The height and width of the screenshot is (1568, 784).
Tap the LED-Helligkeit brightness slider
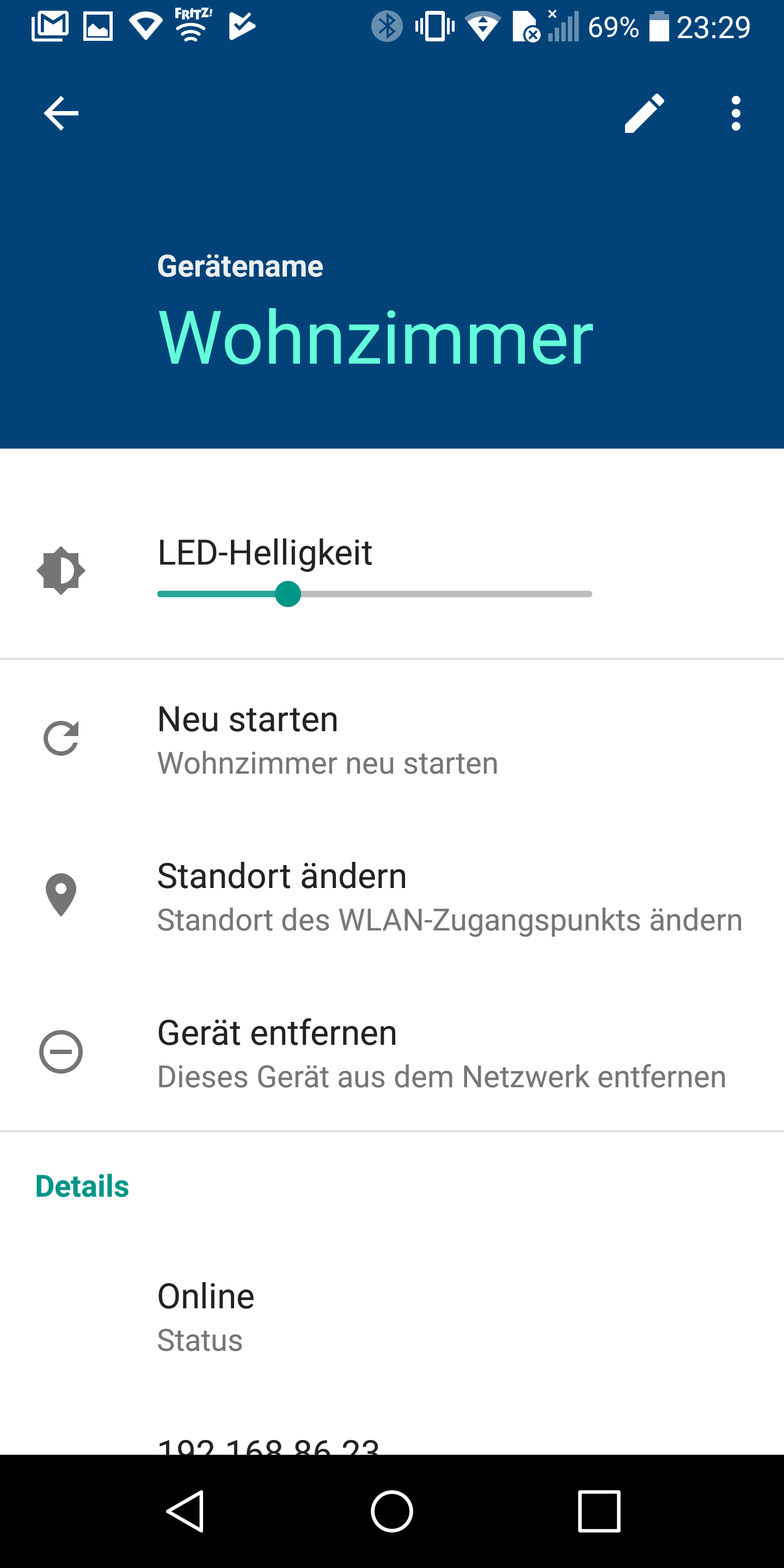pos(289,594)
